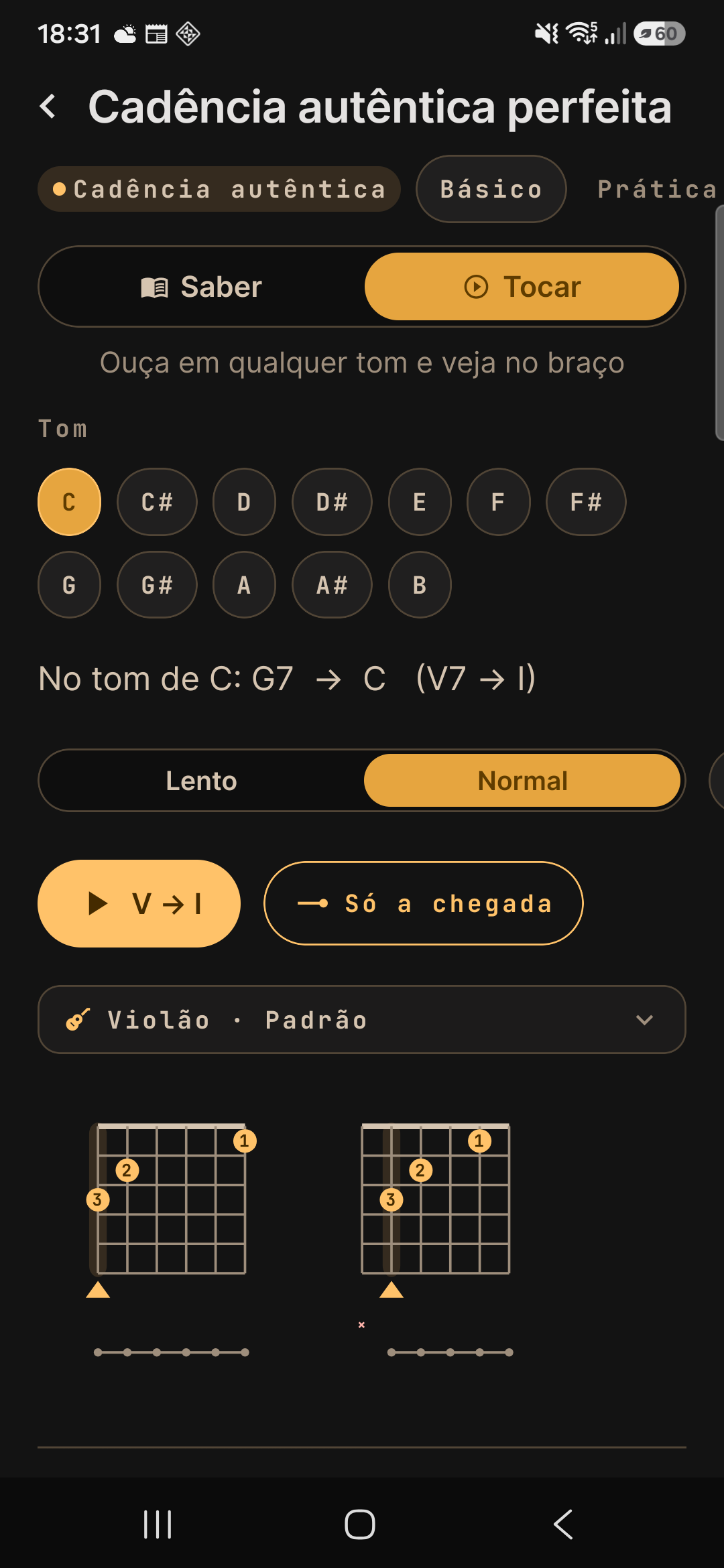Open the Prática tab
The image size is (724, 1568).
tap(657, 189)
